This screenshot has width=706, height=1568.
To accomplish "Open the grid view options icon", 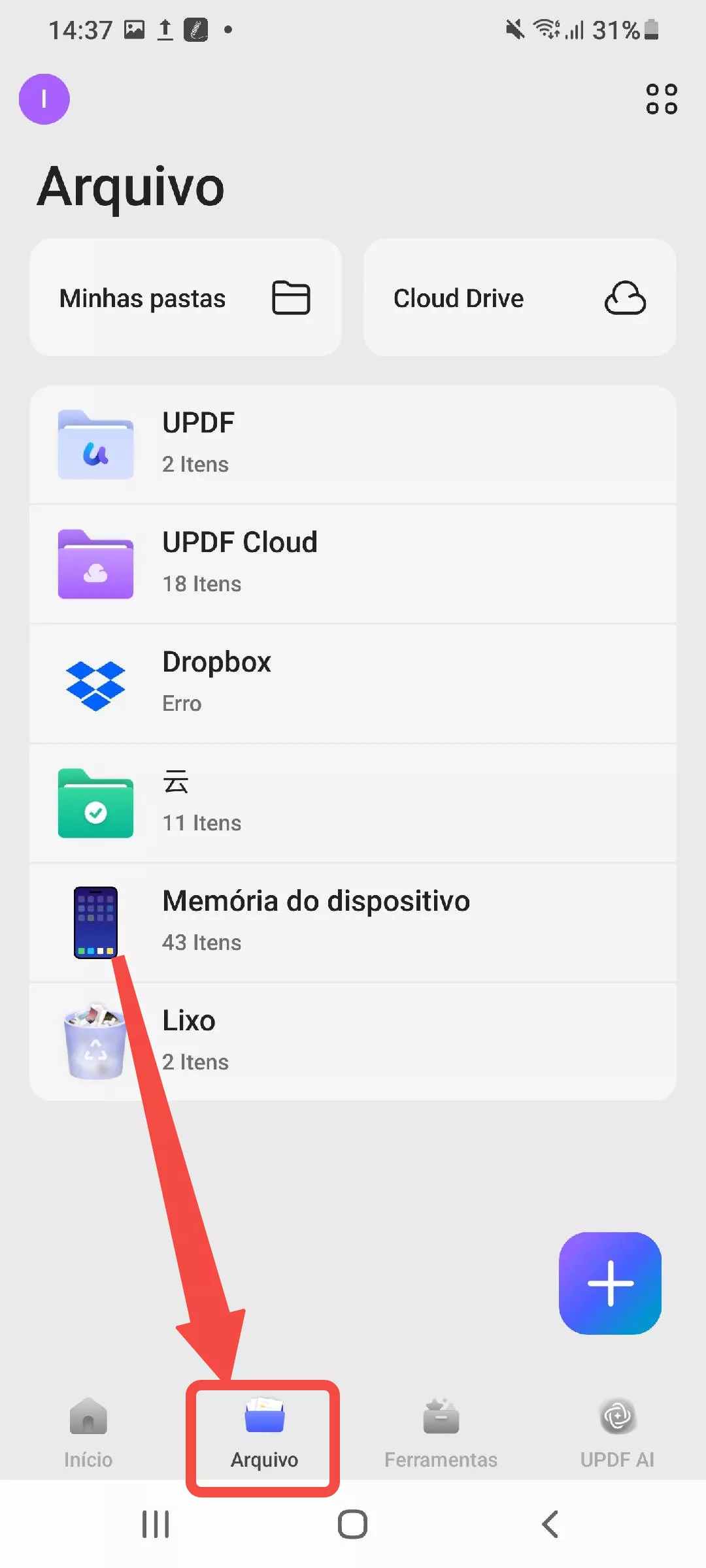I will tap(661, 98).
